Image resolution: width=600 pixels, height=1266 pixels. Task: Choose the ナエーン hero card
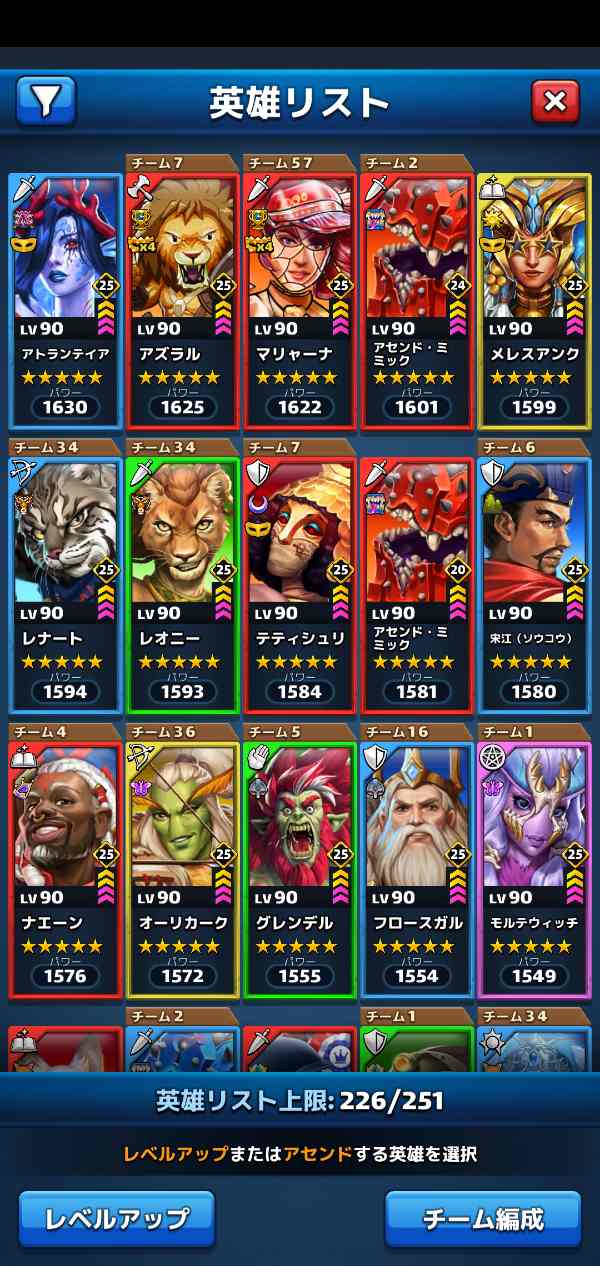coord(65,870)
